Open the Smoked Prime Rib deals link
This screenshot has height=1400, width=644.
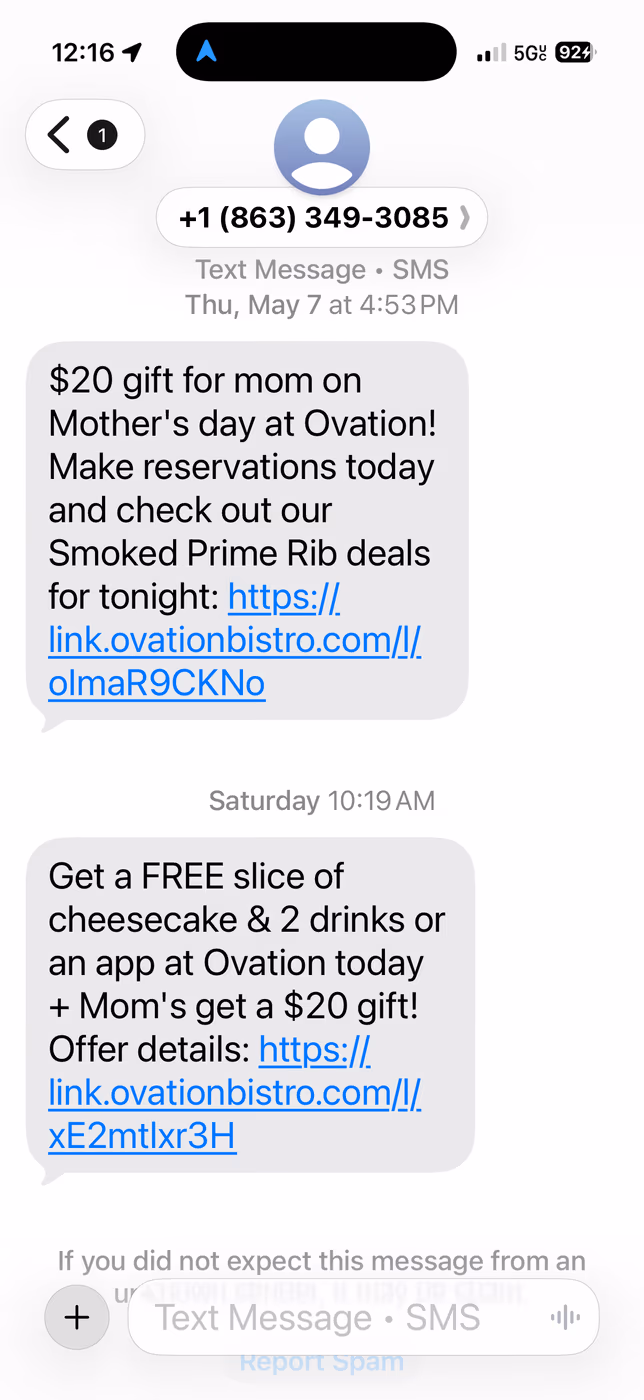[235, 640]
